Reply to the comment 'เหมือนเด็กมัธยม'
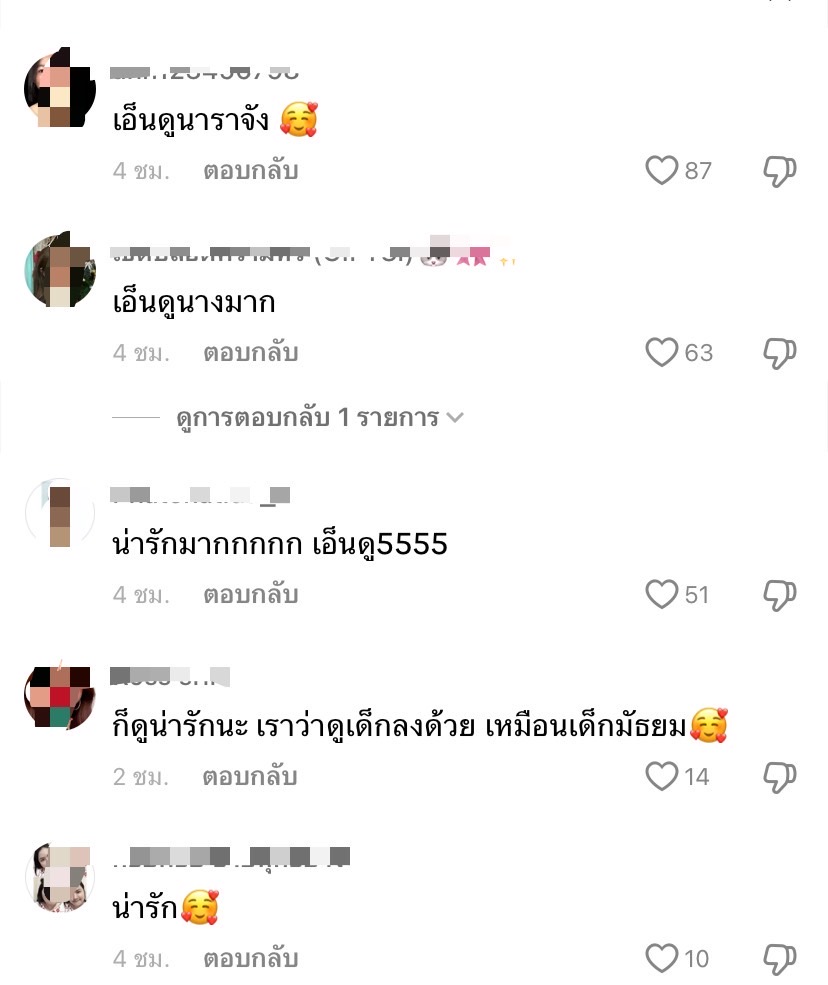 [251, 776]
